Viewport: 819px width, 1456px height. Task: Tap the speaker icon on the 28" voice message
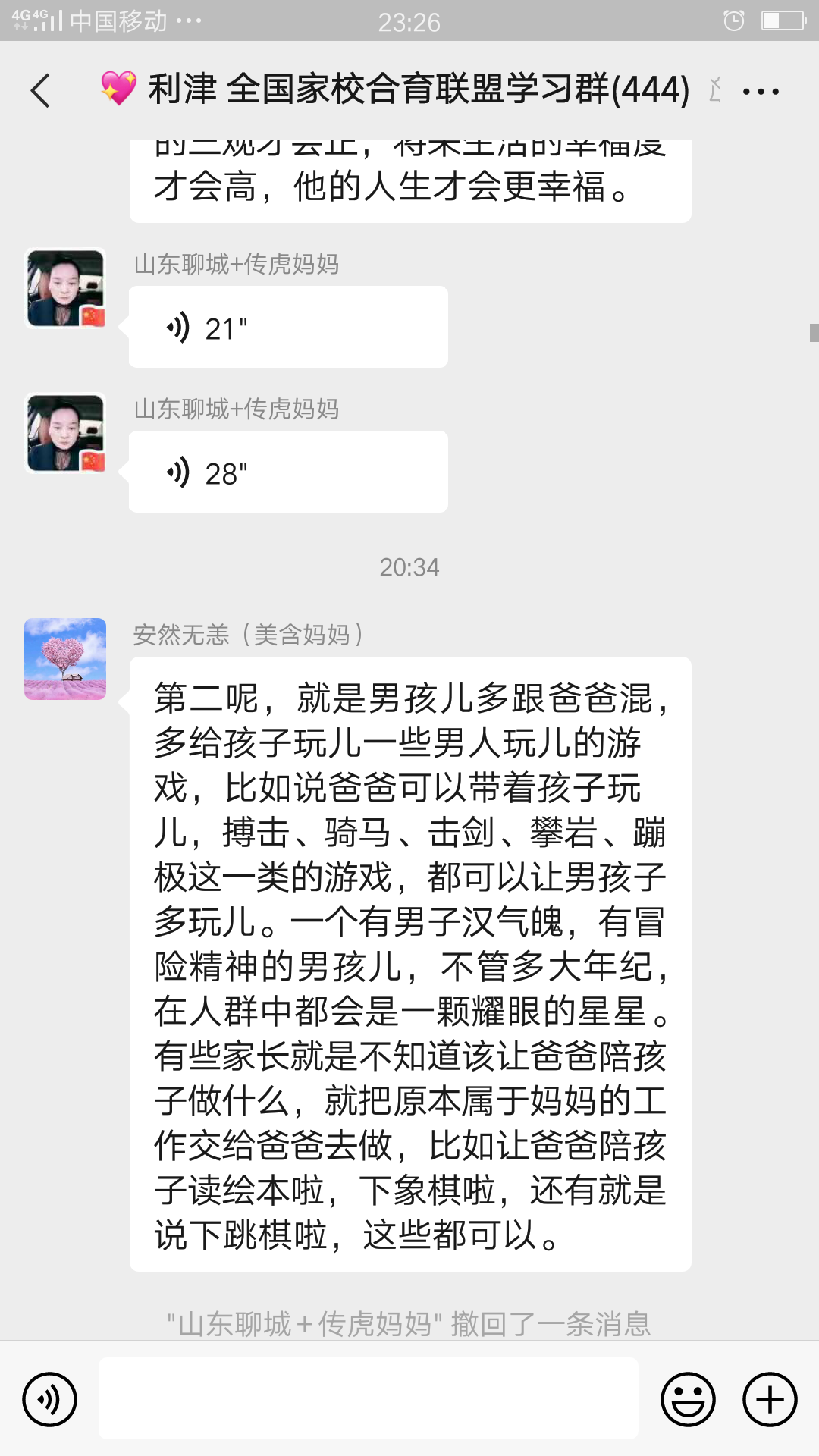180,471
